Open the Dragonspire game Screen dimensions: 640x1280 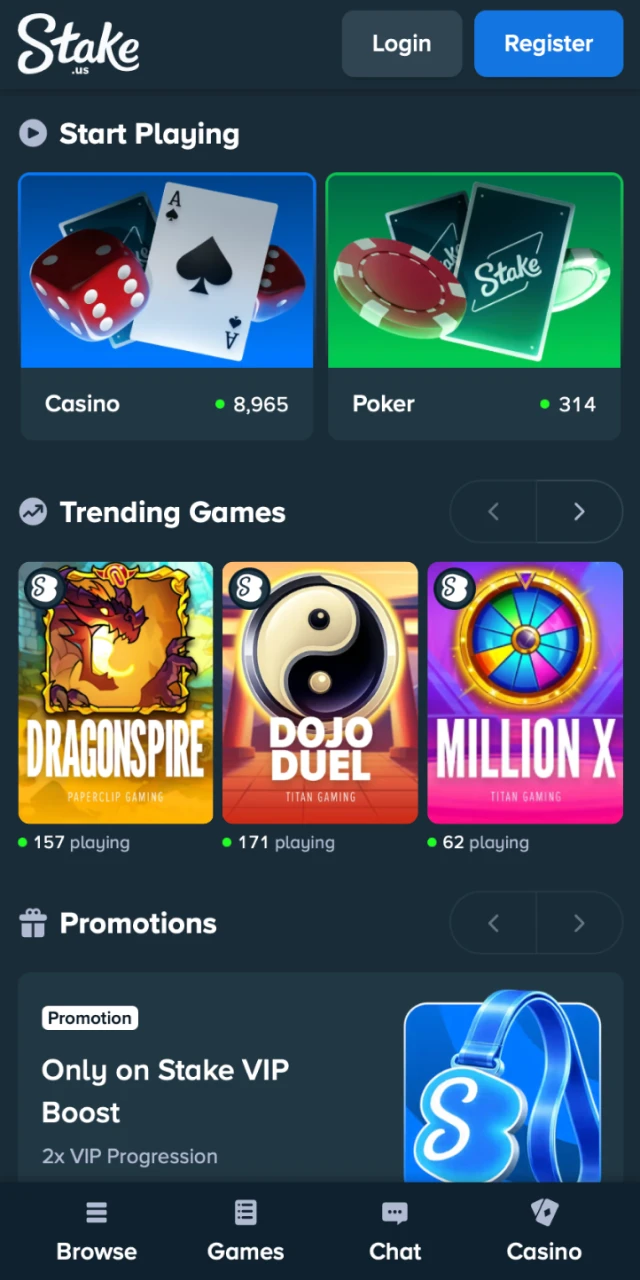pos(116,692)
